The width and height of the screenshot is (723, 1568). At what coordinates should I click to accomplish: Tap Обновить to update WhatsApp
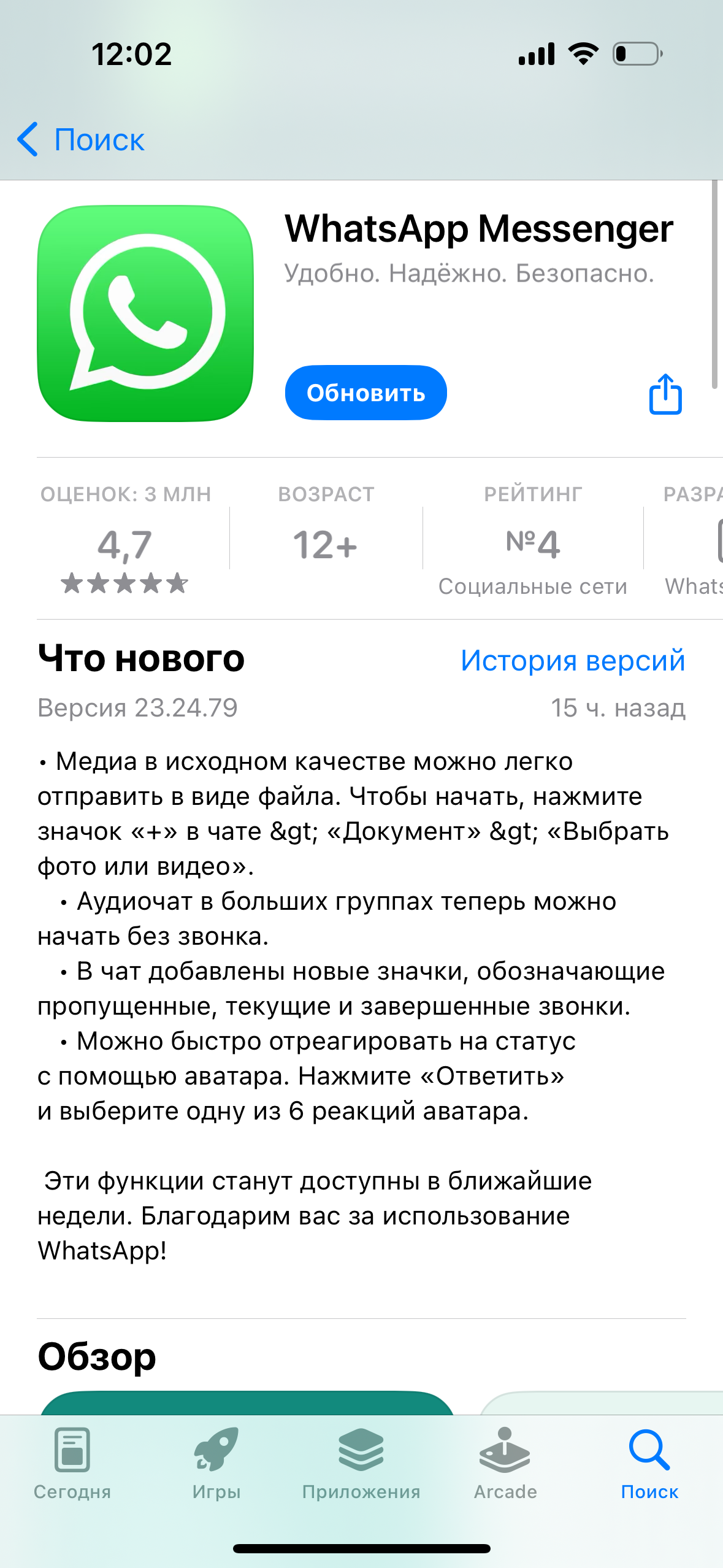tap(365, 393)
